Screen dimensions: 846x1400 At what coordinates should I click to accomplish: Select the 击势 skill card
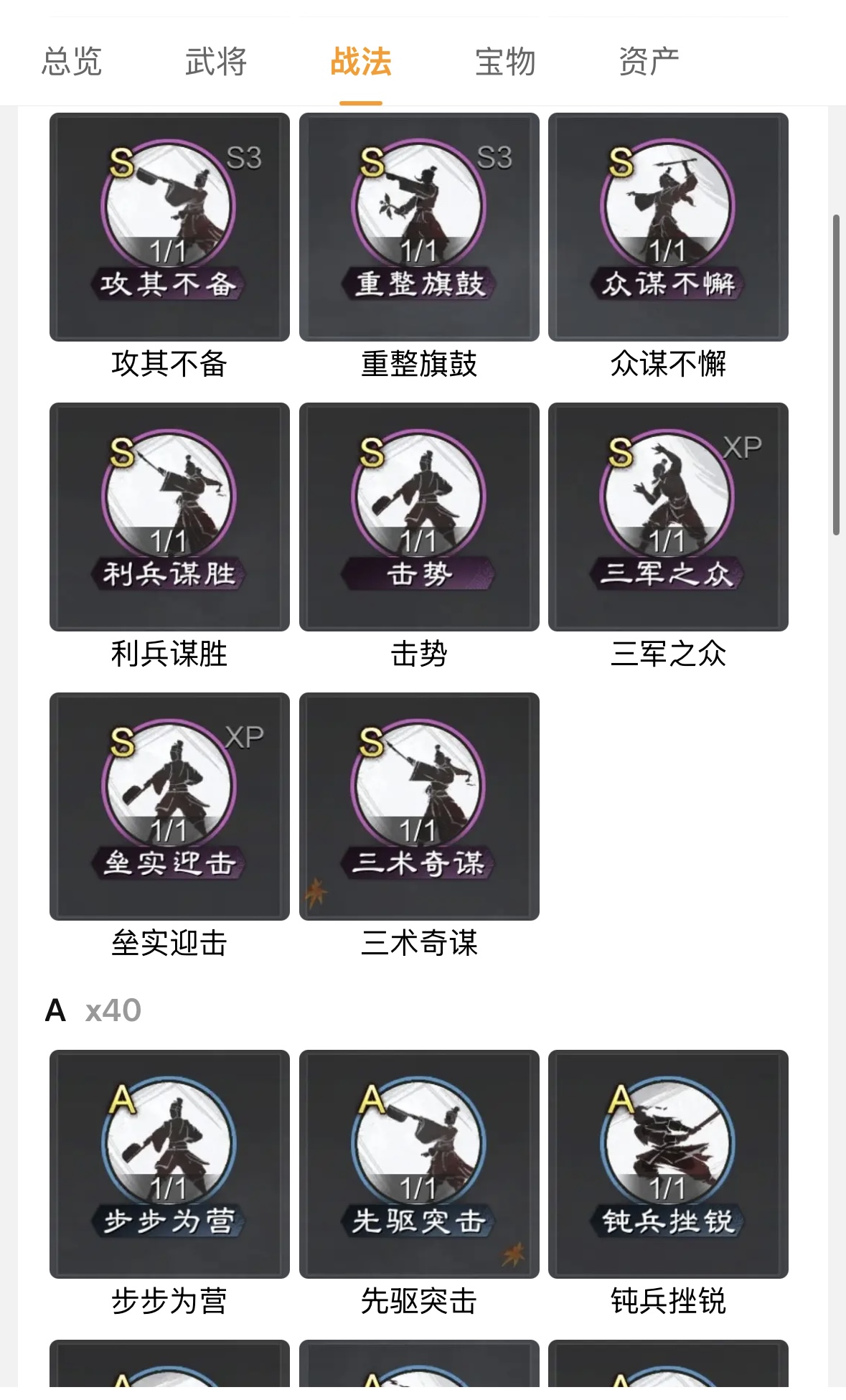coord(419,517)
